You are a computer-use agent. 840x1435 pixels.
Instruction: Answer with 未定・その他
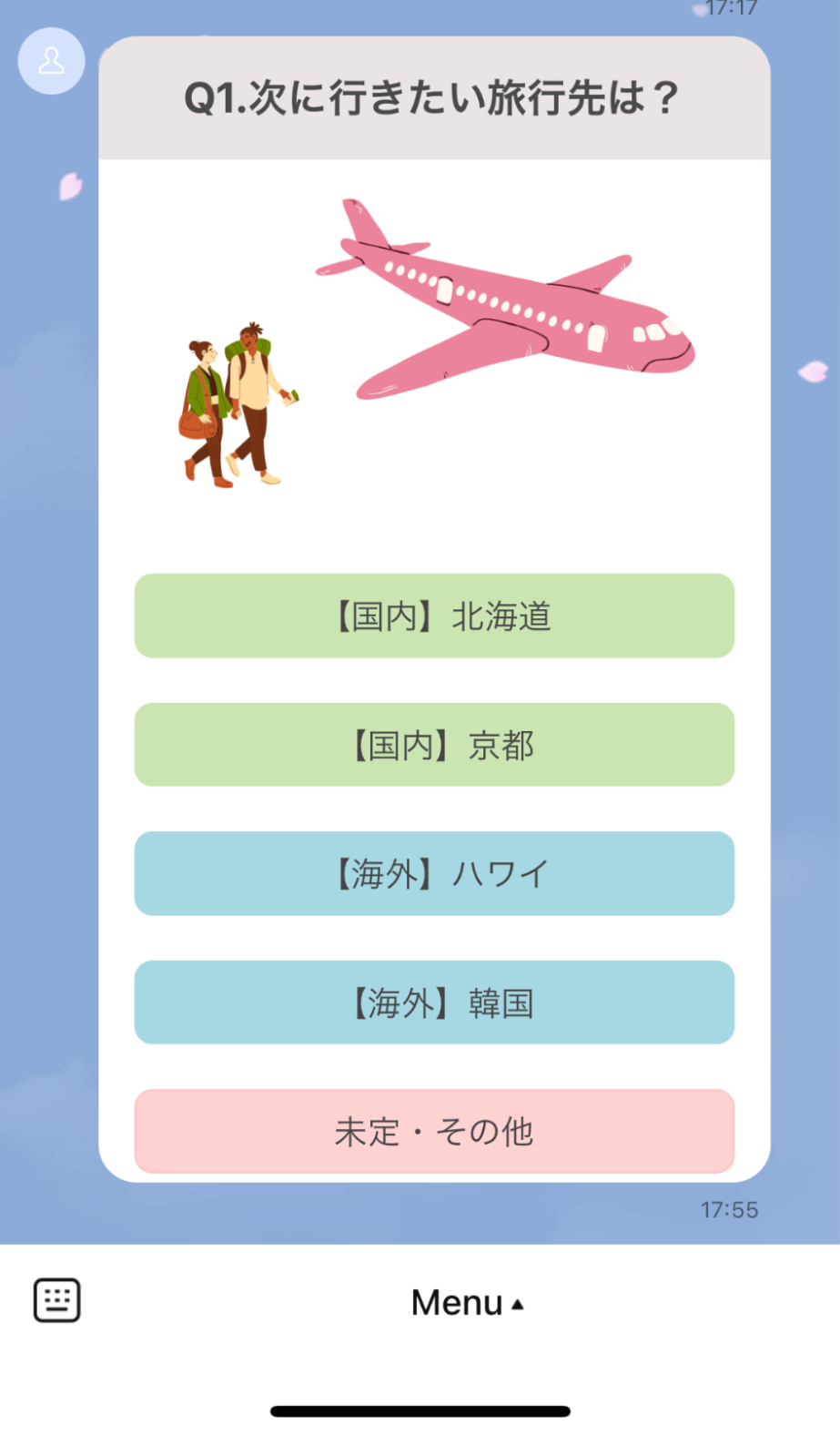pyautogui.click(x=434, y=1131)
